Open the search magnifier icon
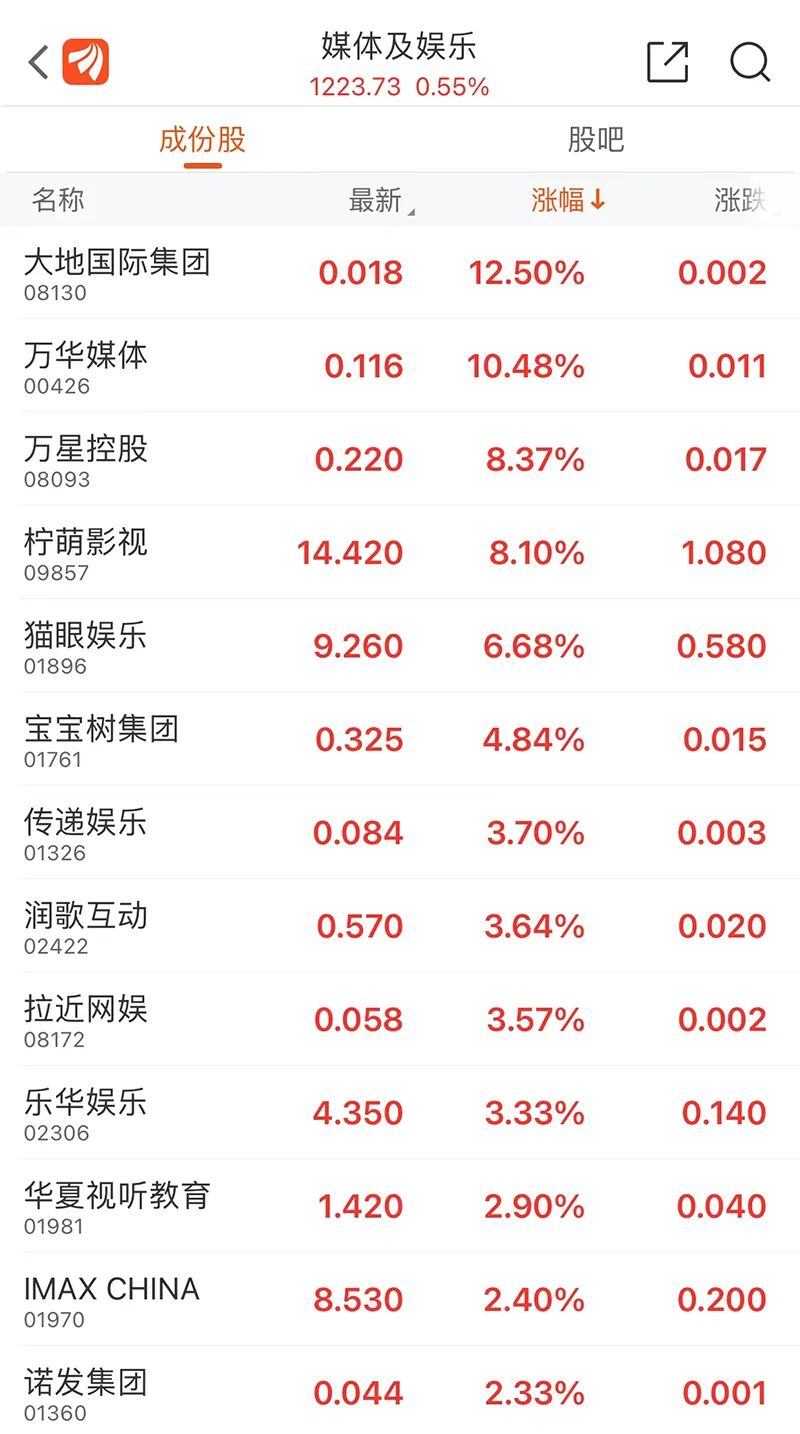800x1434 pixels. pyautogui.click(x=749, y=62)
